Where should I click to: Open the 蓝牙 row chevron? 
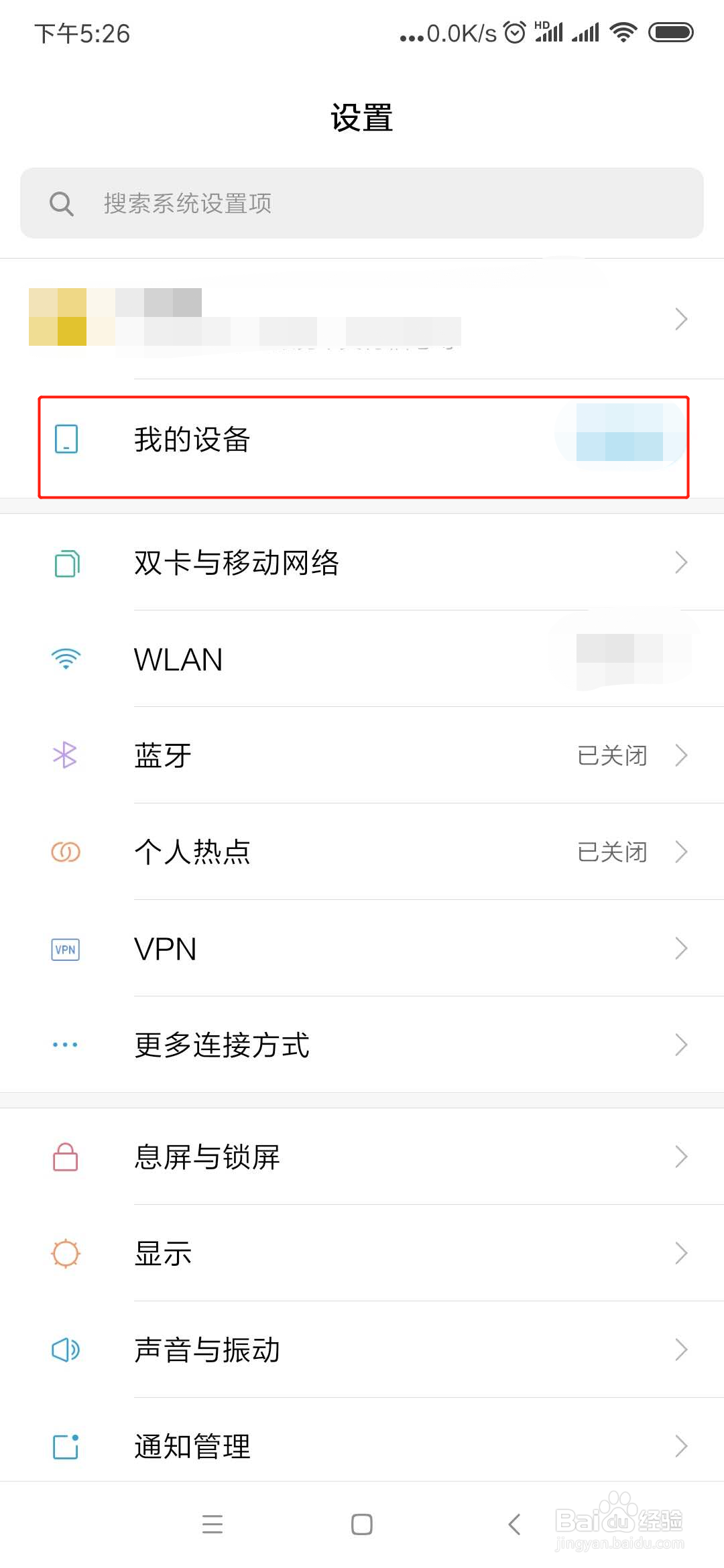[681, 755]
